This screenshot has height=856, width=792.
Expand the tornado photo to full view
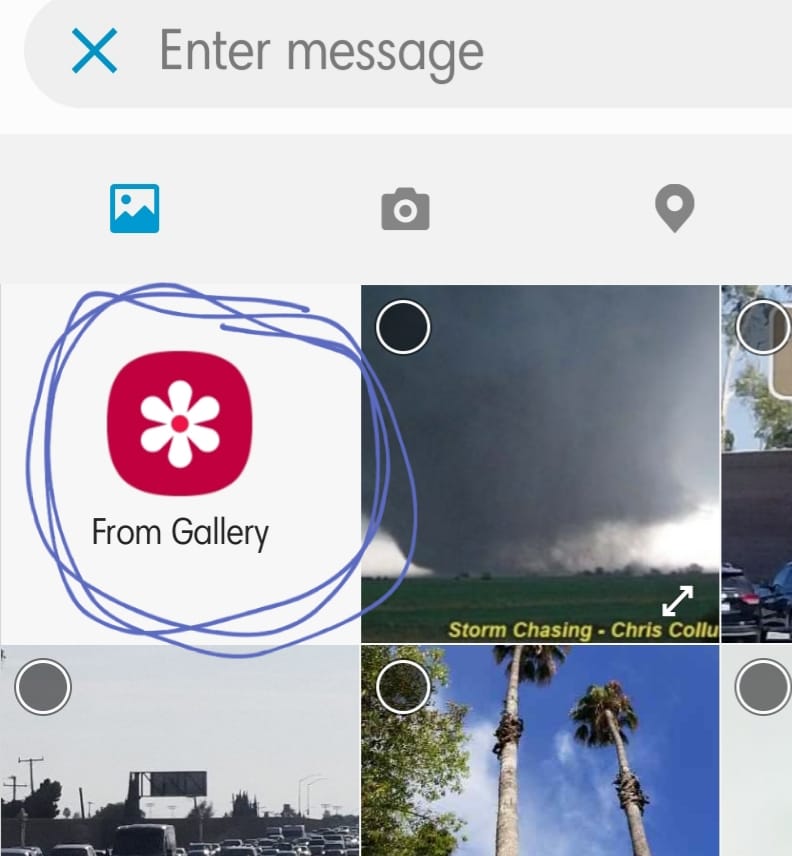click(x=678, y=600)
